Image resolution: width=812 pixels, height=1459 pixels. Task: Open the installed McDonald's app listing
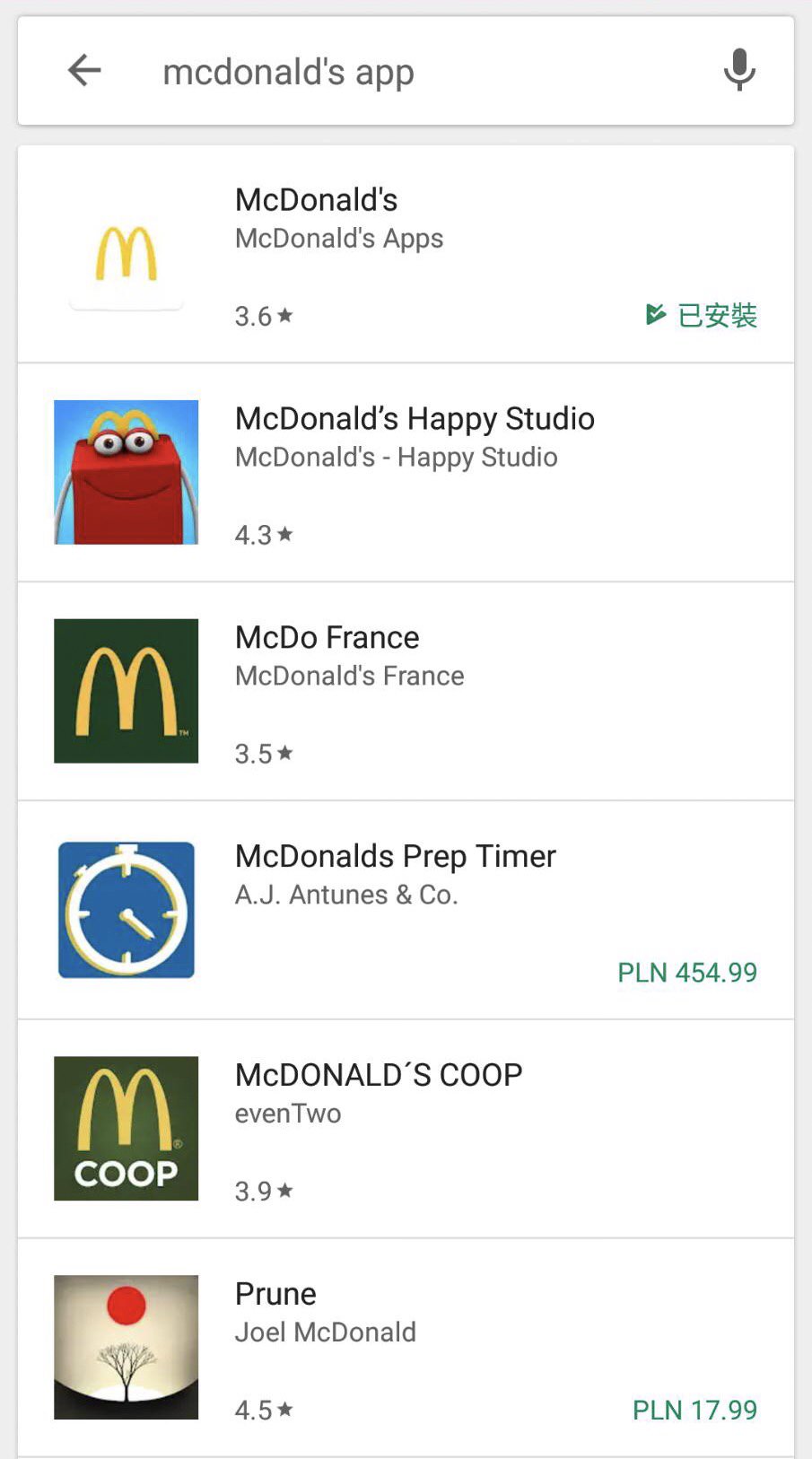click(406, 254)
